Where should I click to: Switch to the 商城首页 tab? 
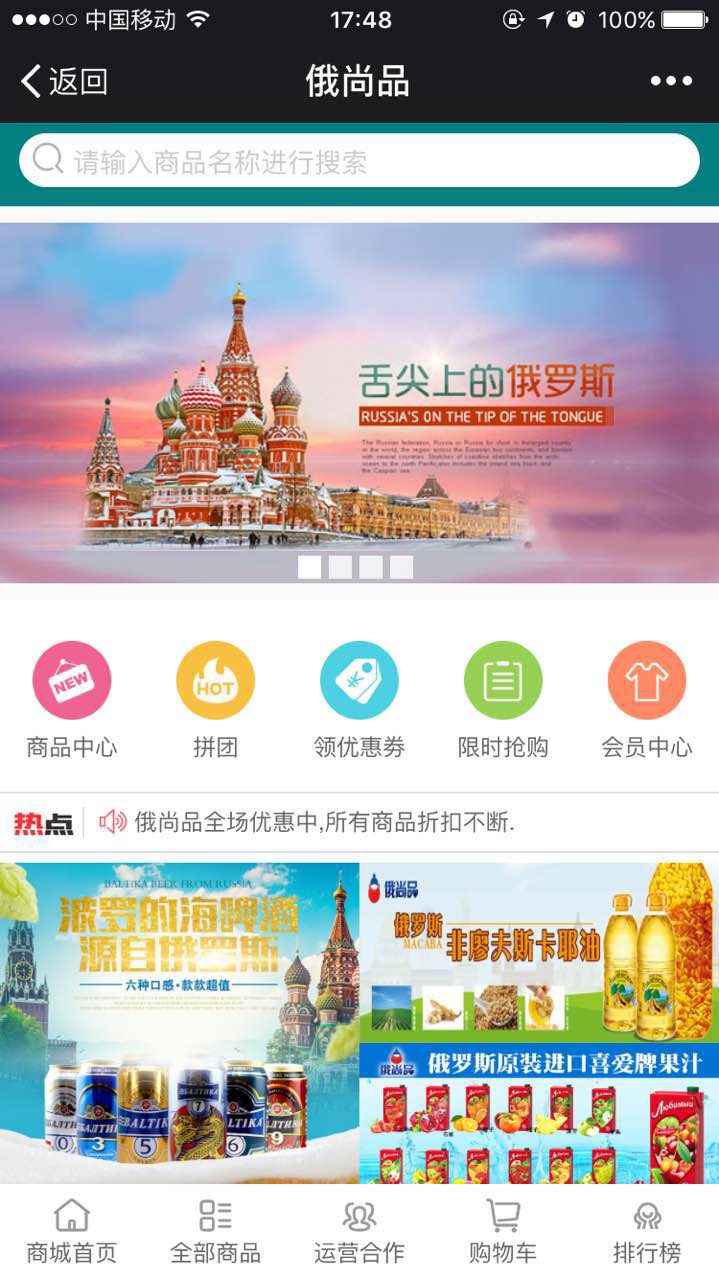tap(71, 1232)
